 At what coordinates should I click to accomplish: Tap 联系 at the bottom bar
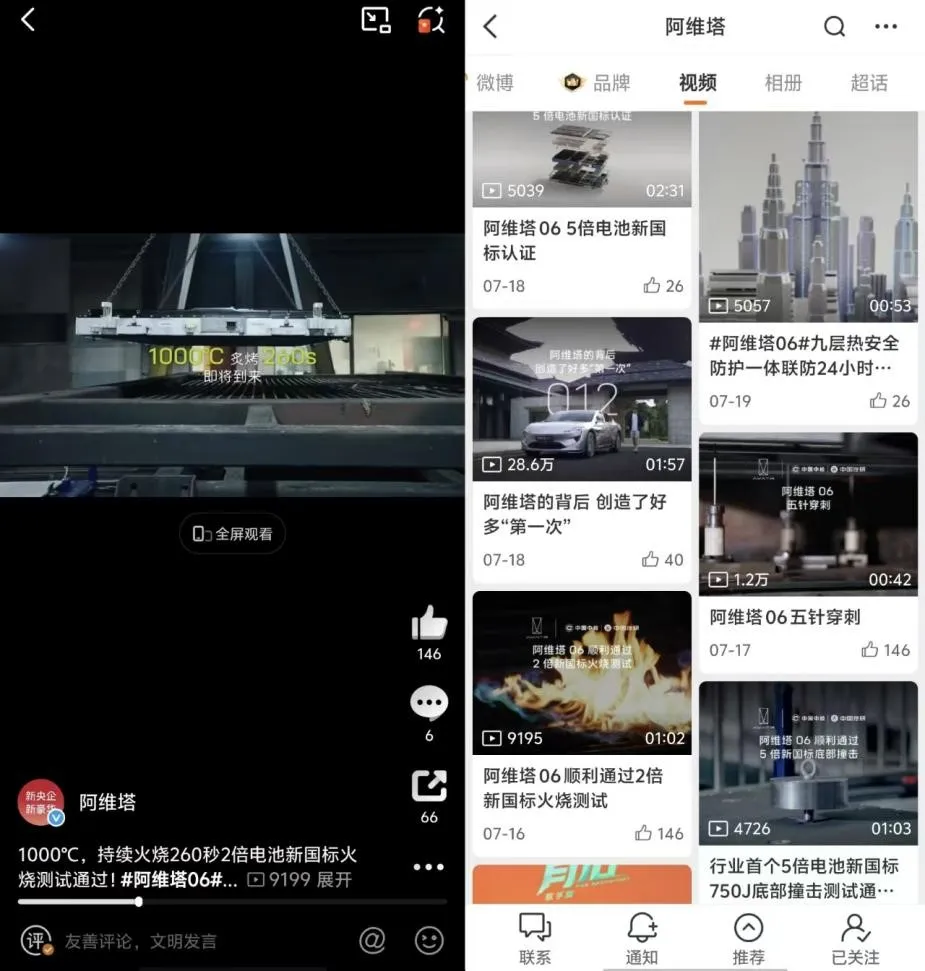(x=535, y=938)
